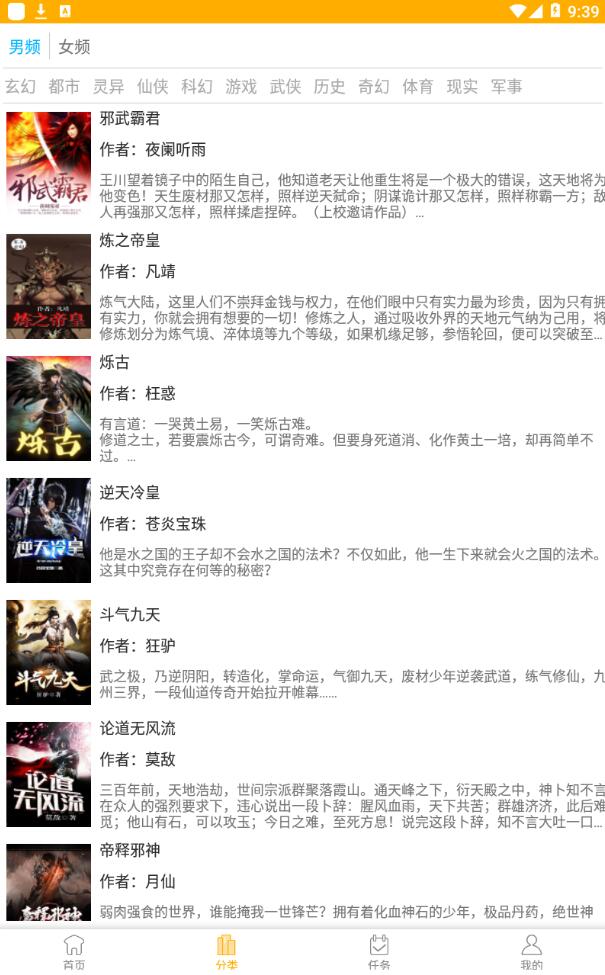Open the novel 邪武霸君

pyautogui.click(x=130, y=119)
